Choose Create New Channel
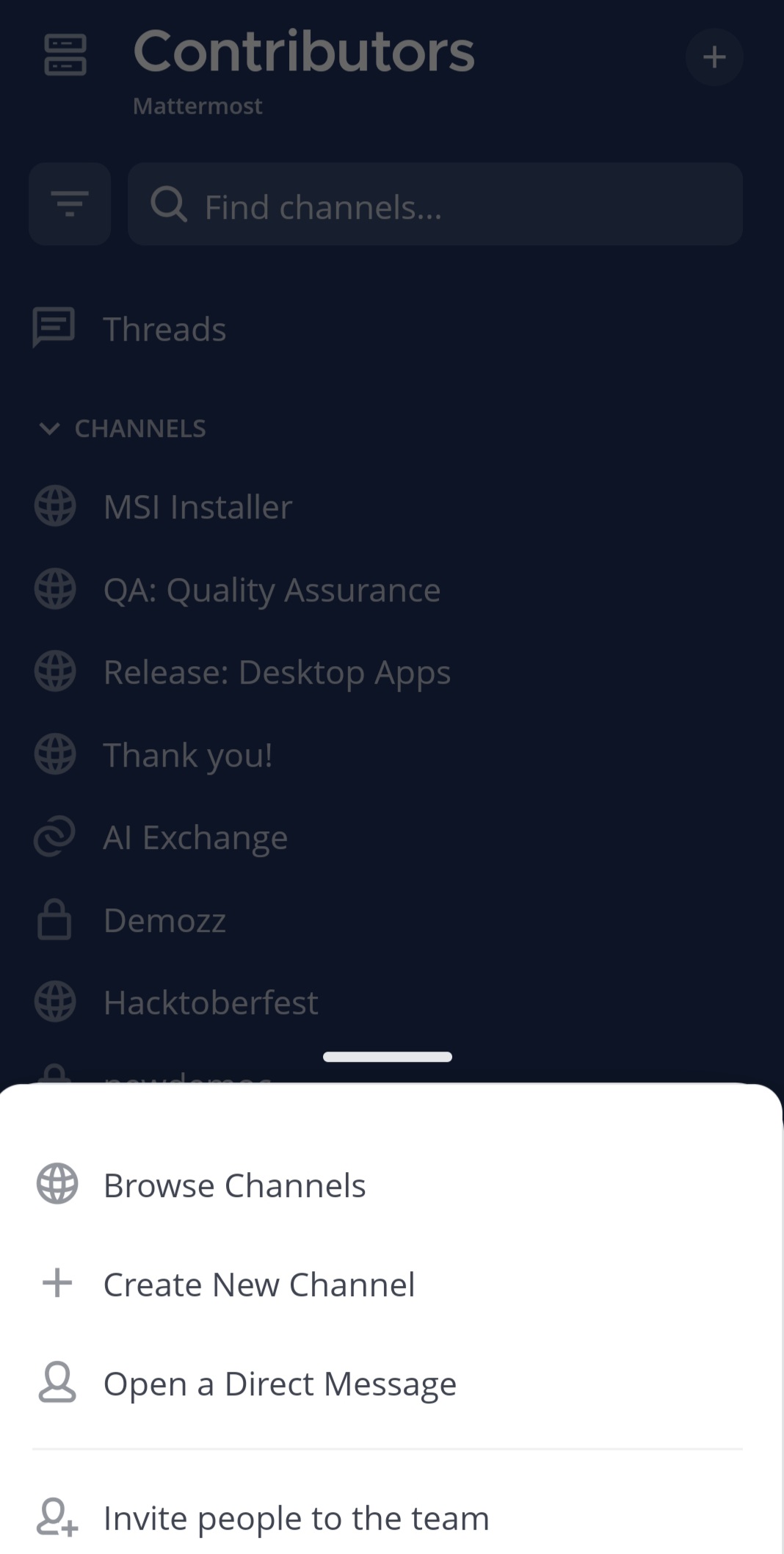 coord(258,1284)
